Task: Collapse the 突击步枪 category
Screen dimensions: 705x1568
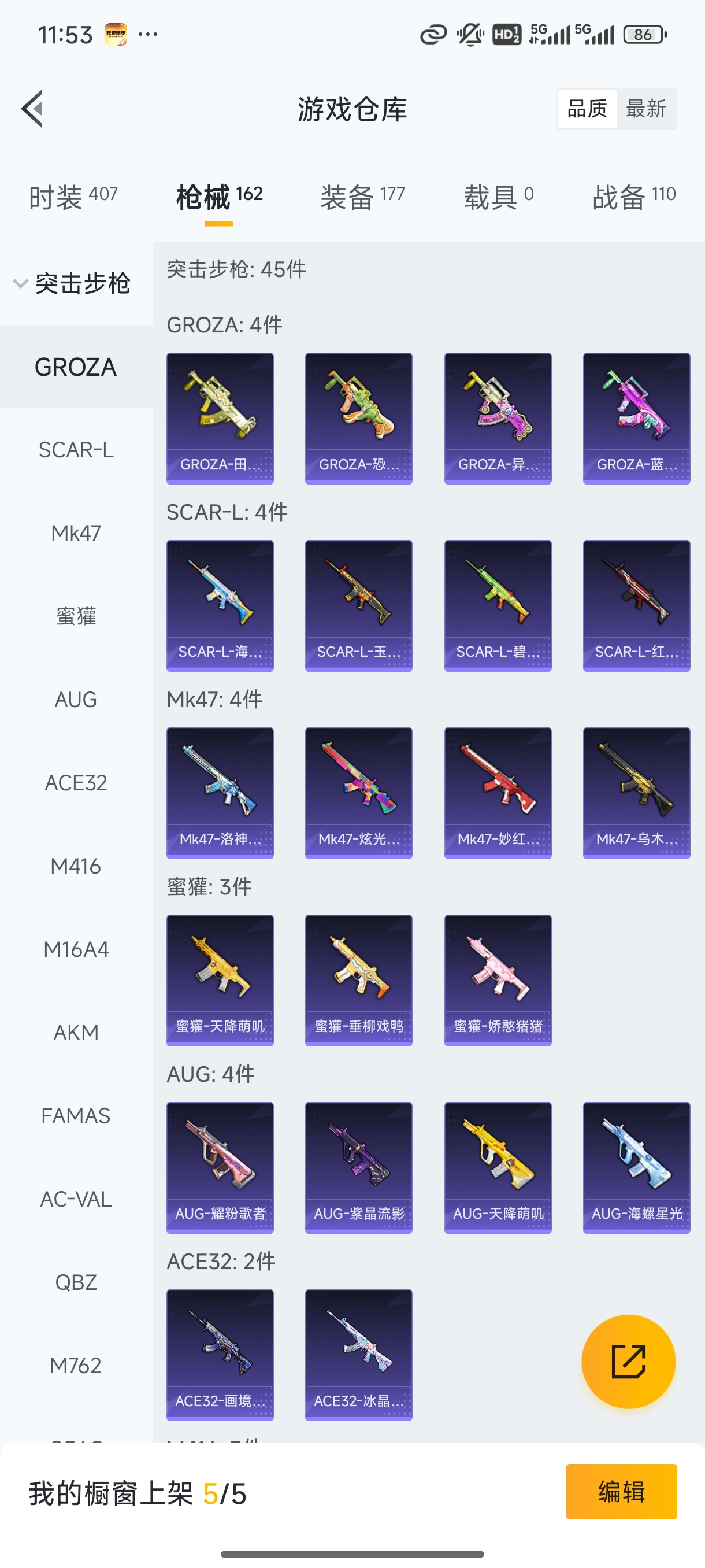Action: pos(73,284)
